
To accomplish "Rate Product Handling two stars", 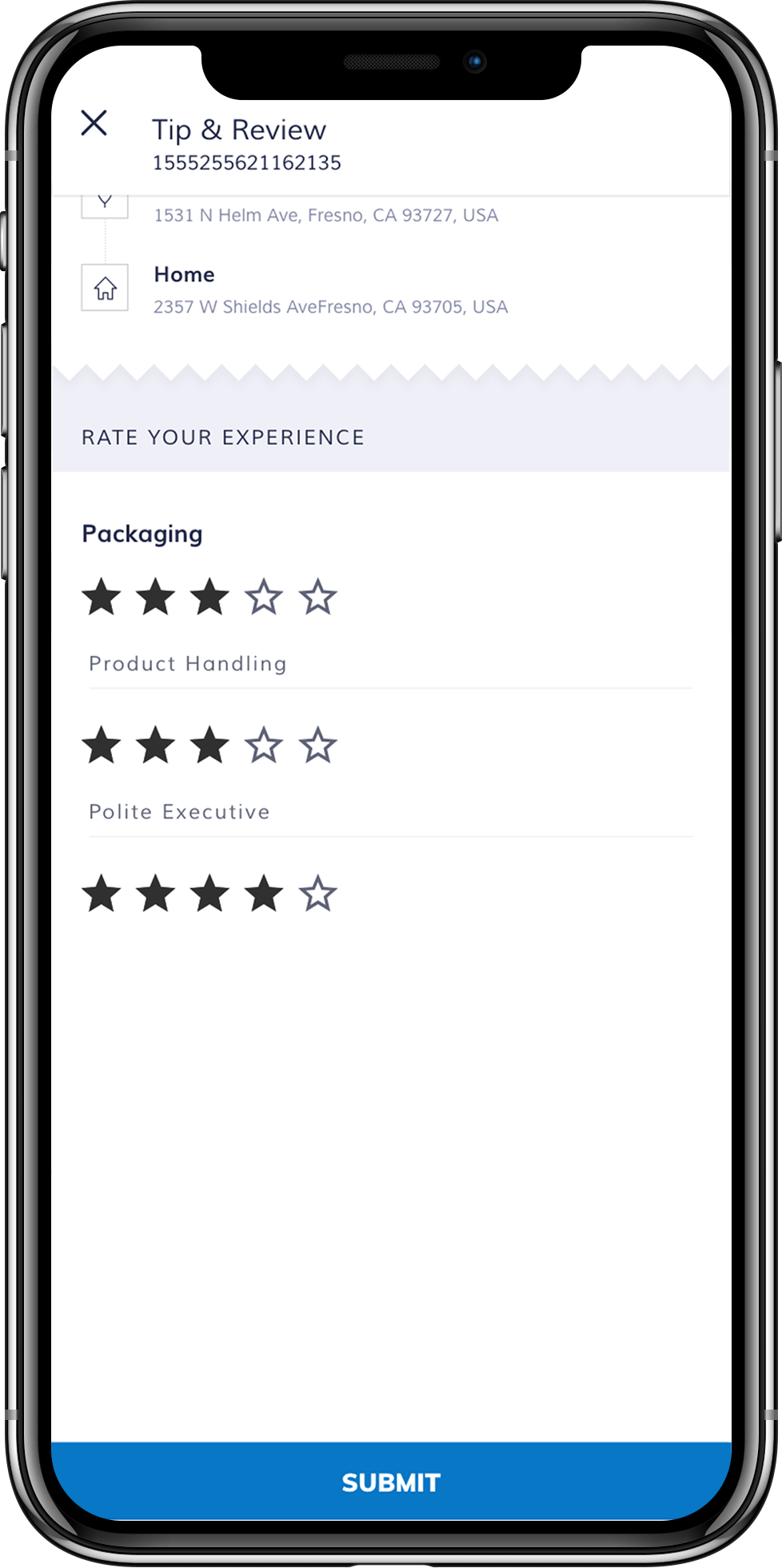I will [156, 746].
